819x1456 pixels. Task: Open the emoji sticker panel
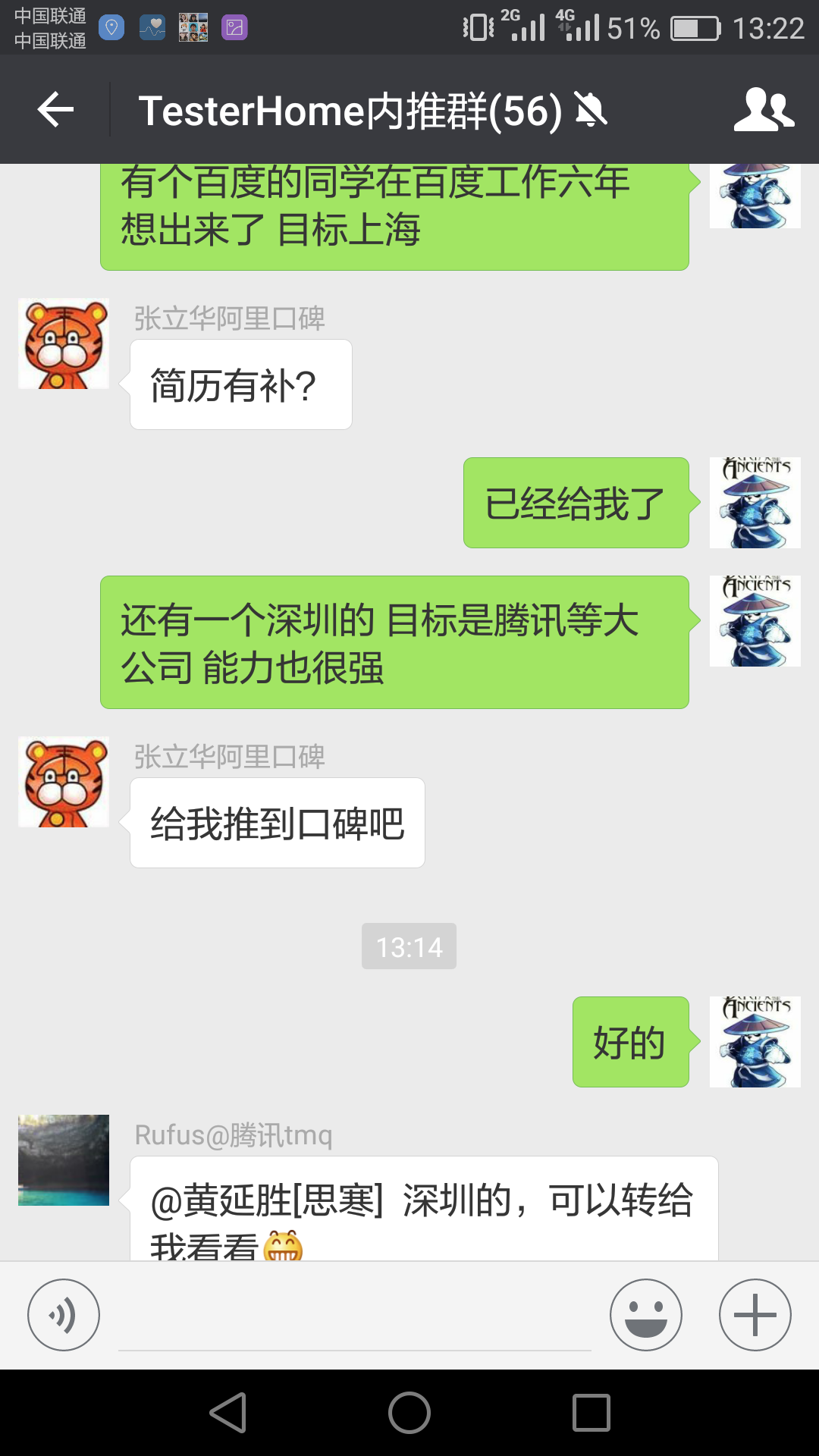click(646, 1314)
